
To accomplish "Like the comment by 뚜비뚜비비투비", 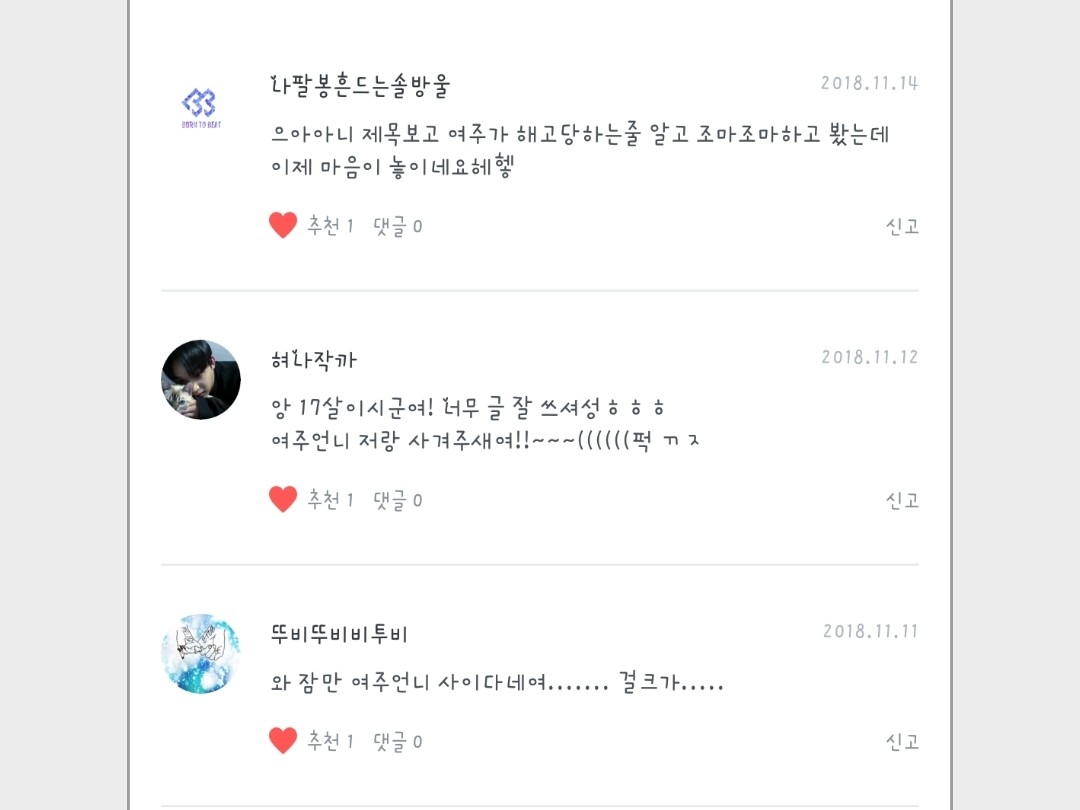I will pos(284,741).
